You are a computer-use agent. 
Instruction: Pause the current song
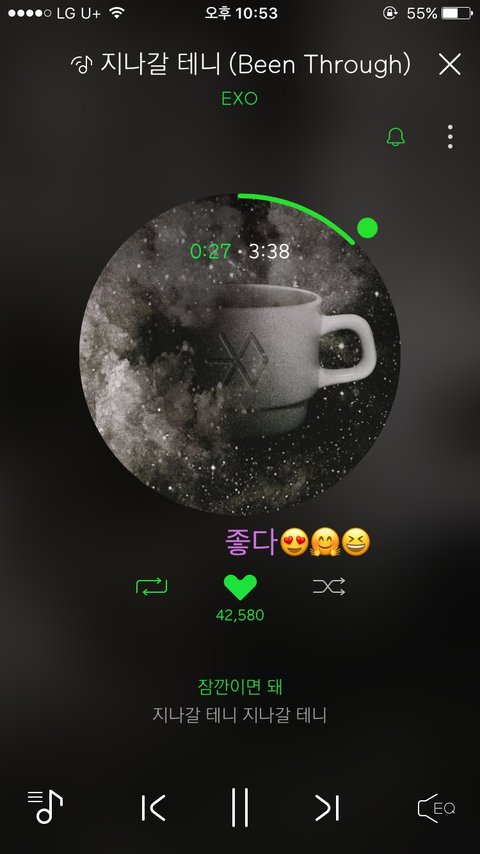(x=240, y=808)
